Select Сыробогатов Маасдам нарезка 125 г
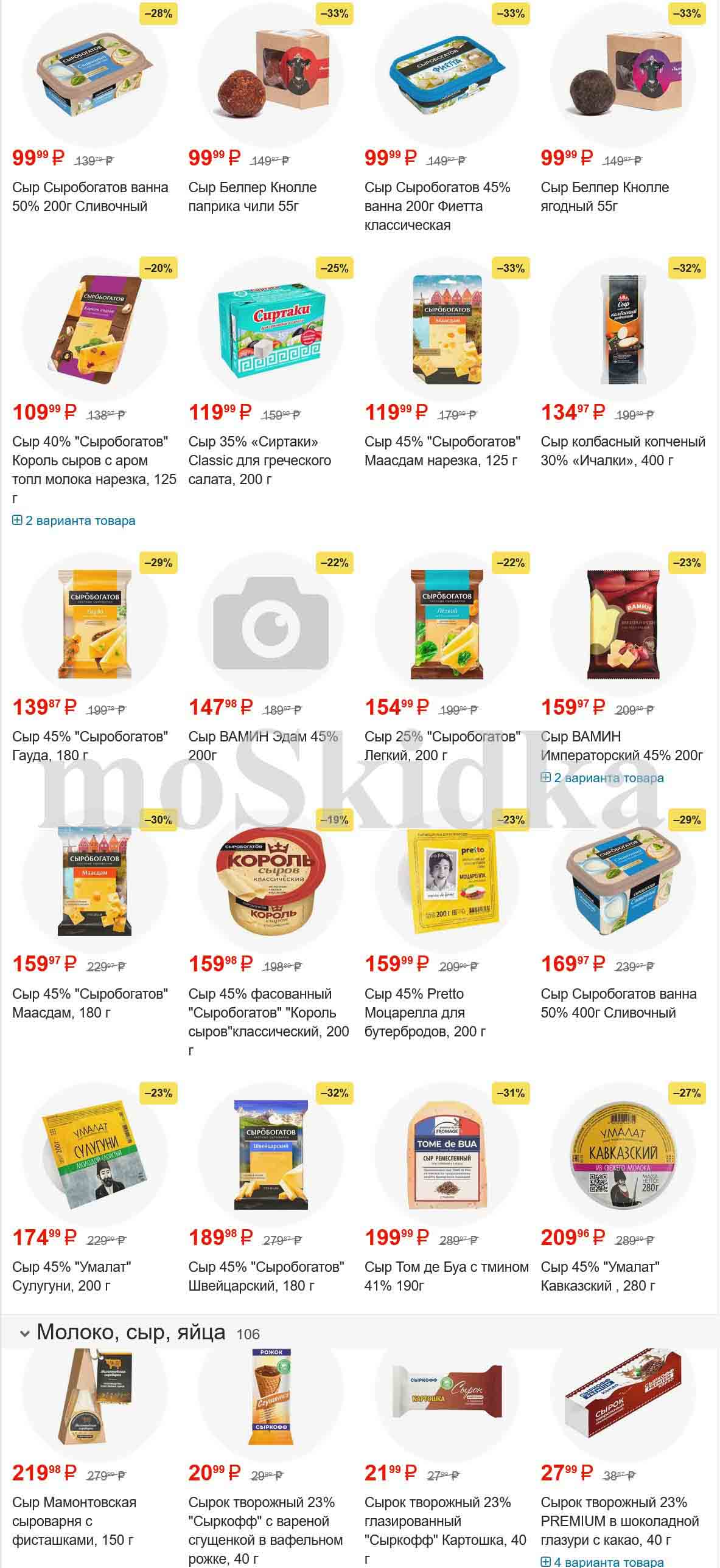Image resolution: width=720 pixels, height=1568 pixels. 442,451
